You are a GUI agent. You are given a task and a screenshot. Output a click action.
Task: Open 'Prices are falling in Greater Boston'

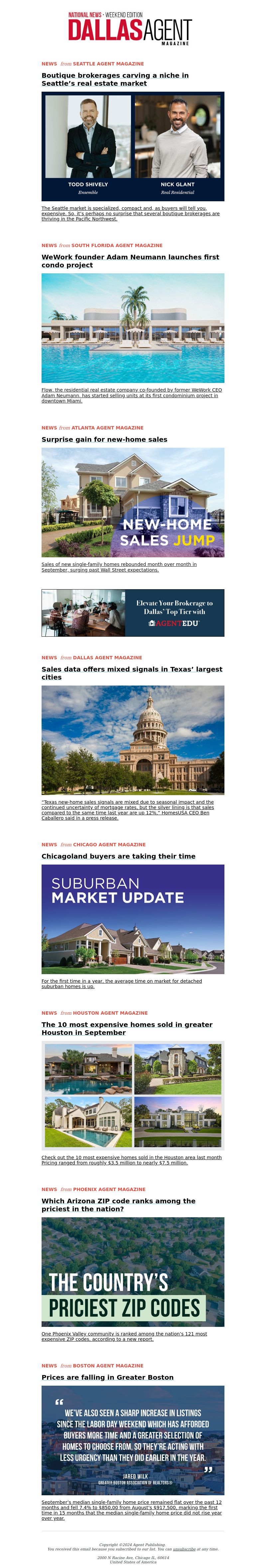pyautogui.click(x=107, y=1377)
